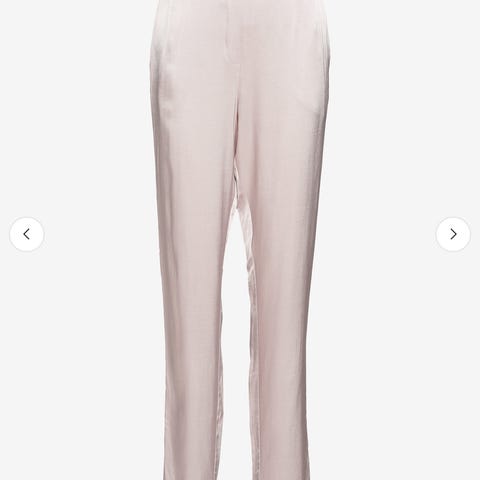Show the previous product image
480x480 pixels.
(27, 234)
